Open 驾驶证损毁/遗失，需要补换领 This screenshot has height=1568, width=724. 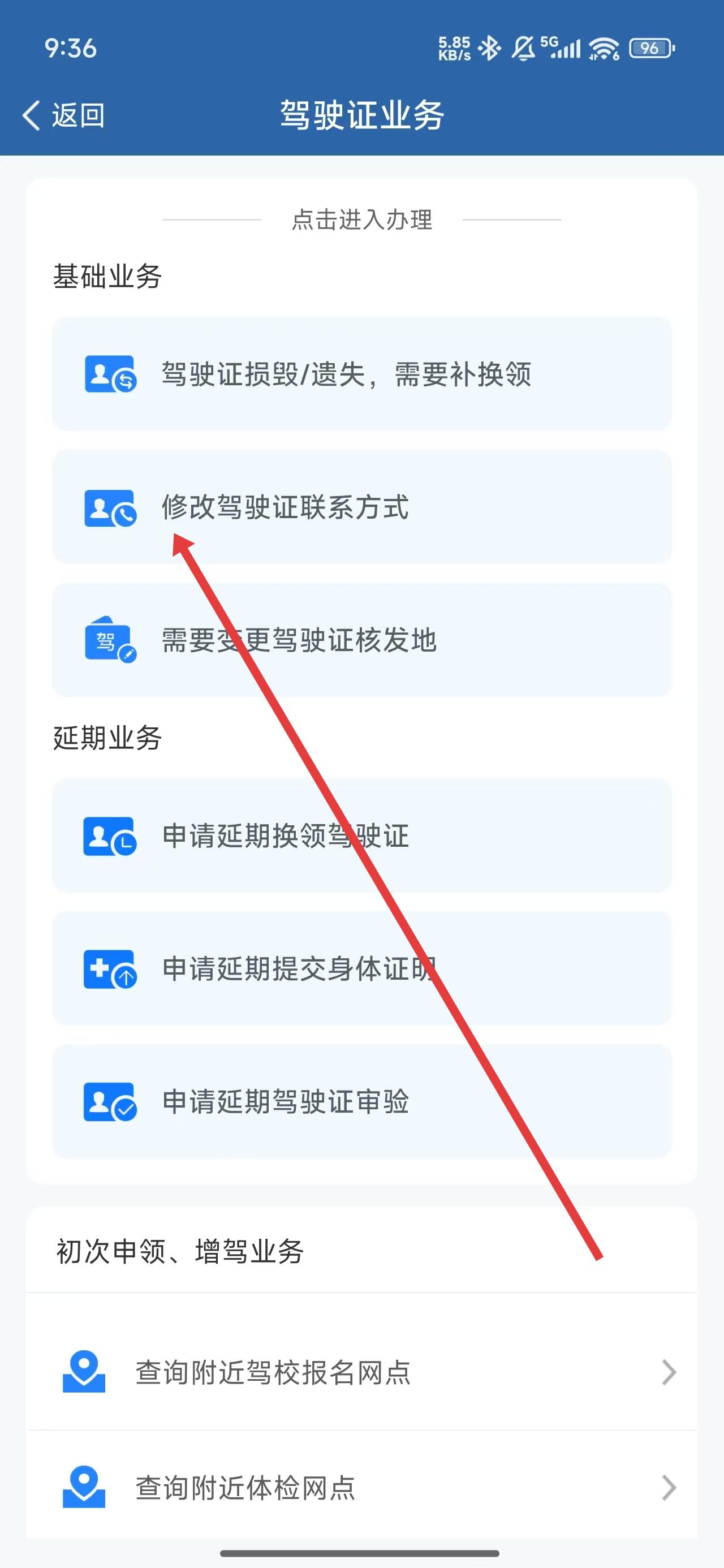[x=361, y=374]
